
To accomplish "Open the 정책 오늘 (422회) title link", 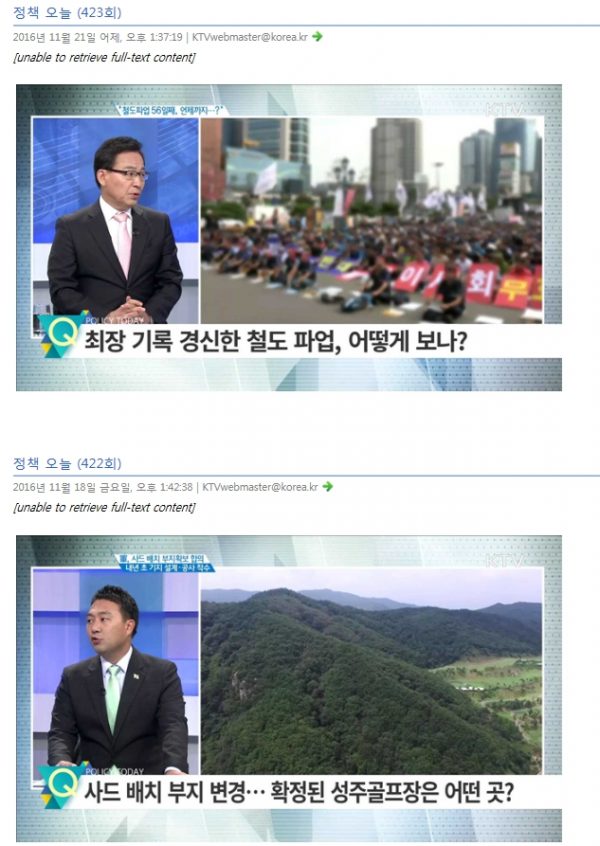I will pos(66,464).
